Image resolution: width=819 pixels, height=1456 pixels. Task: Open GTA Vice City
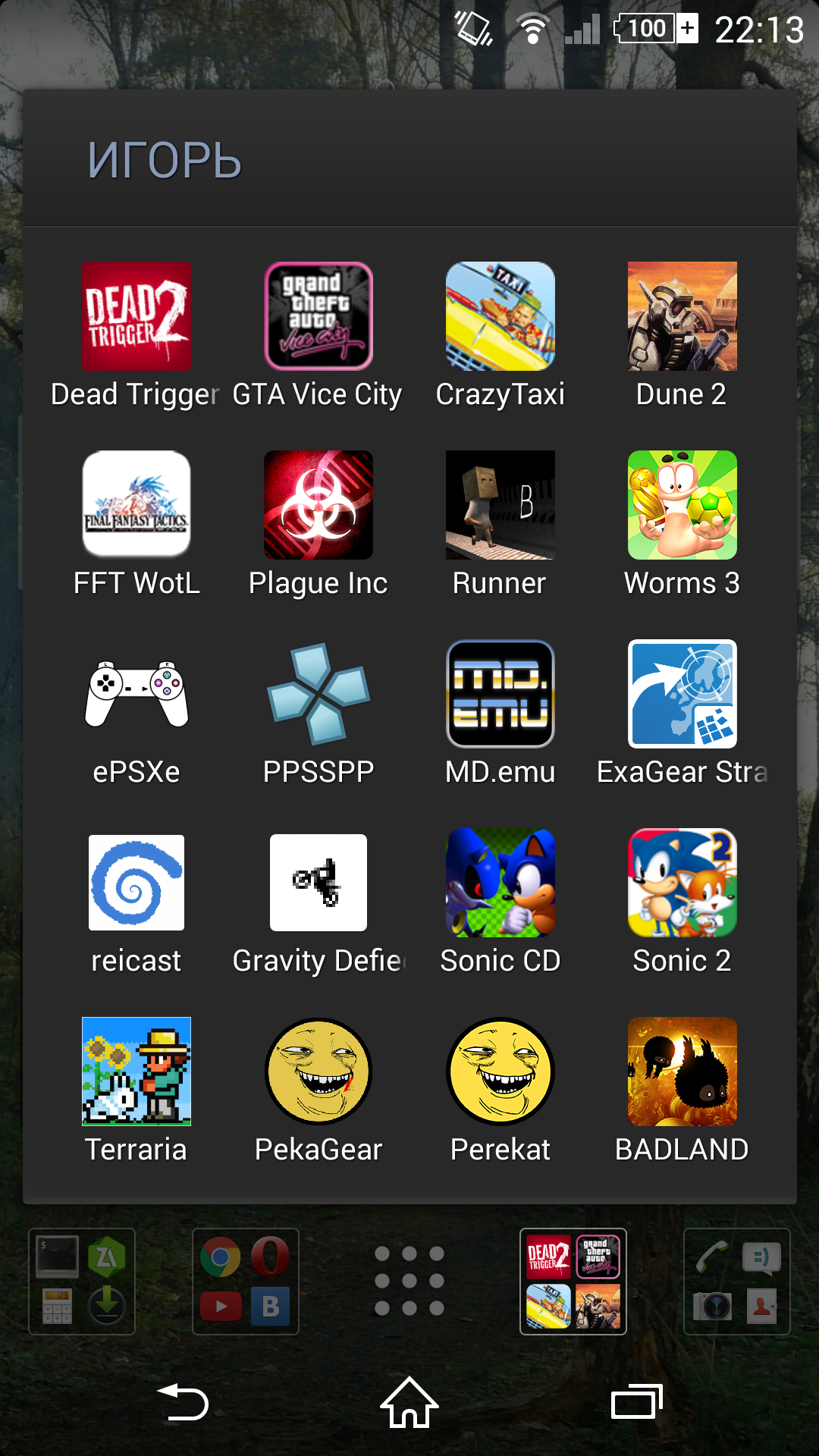318,316
